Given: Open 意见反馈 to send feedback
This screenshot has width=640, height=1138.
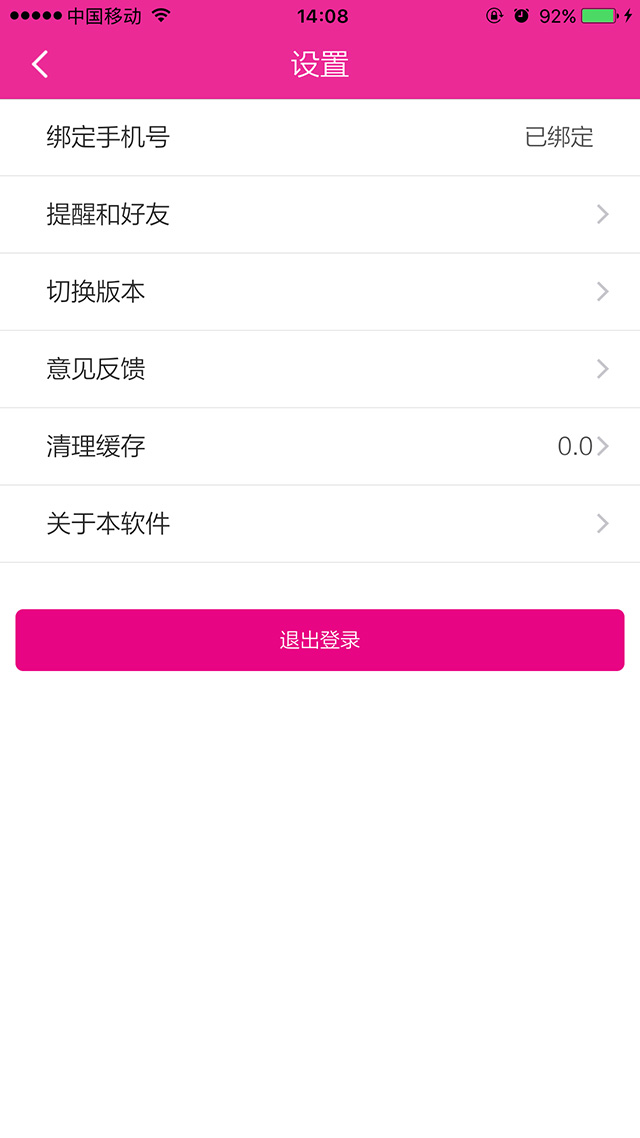Looking at the screenshot, I should [320, 369].
